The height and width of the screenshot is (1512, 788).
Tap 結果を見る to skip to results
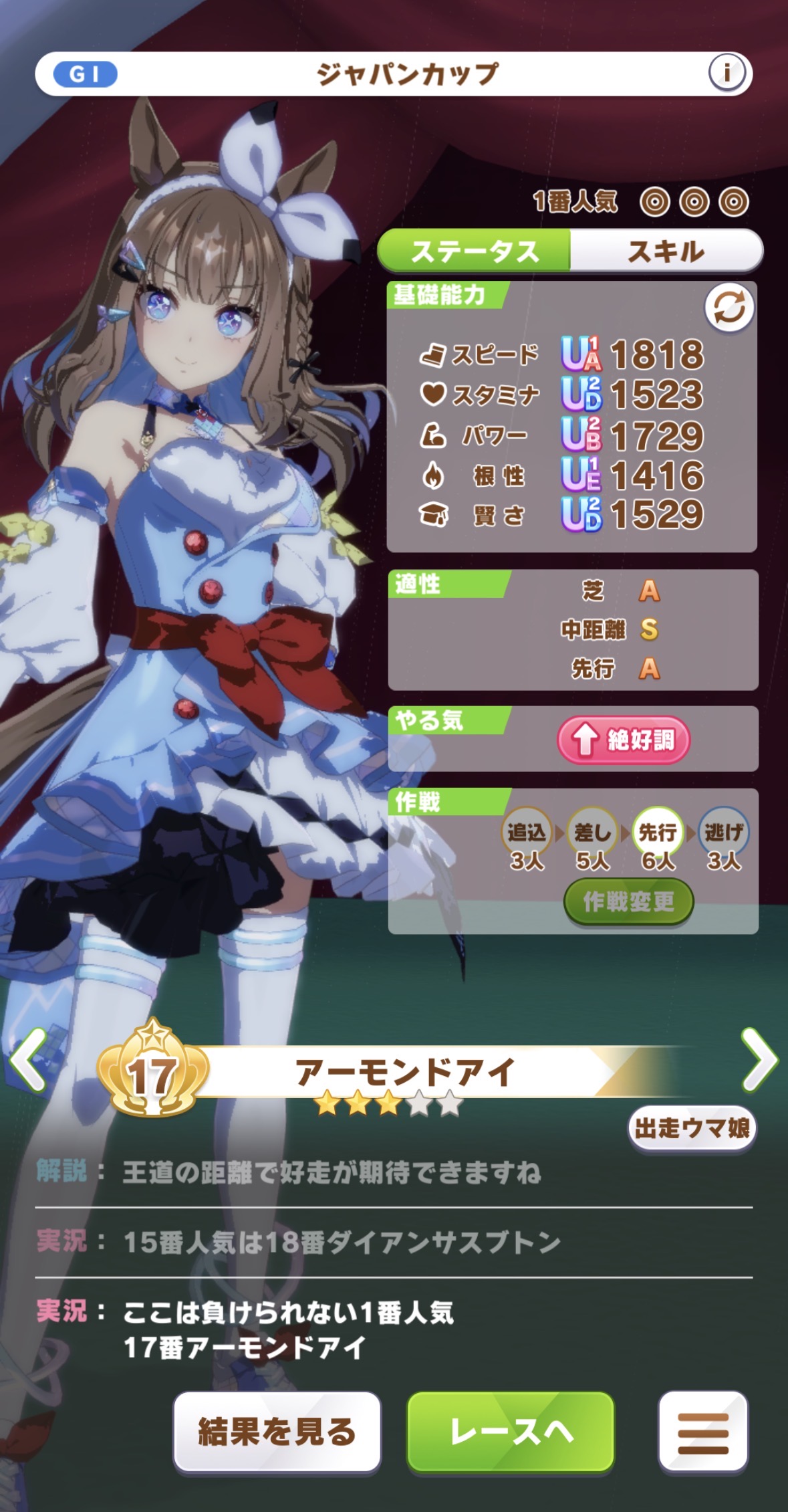277,1432
